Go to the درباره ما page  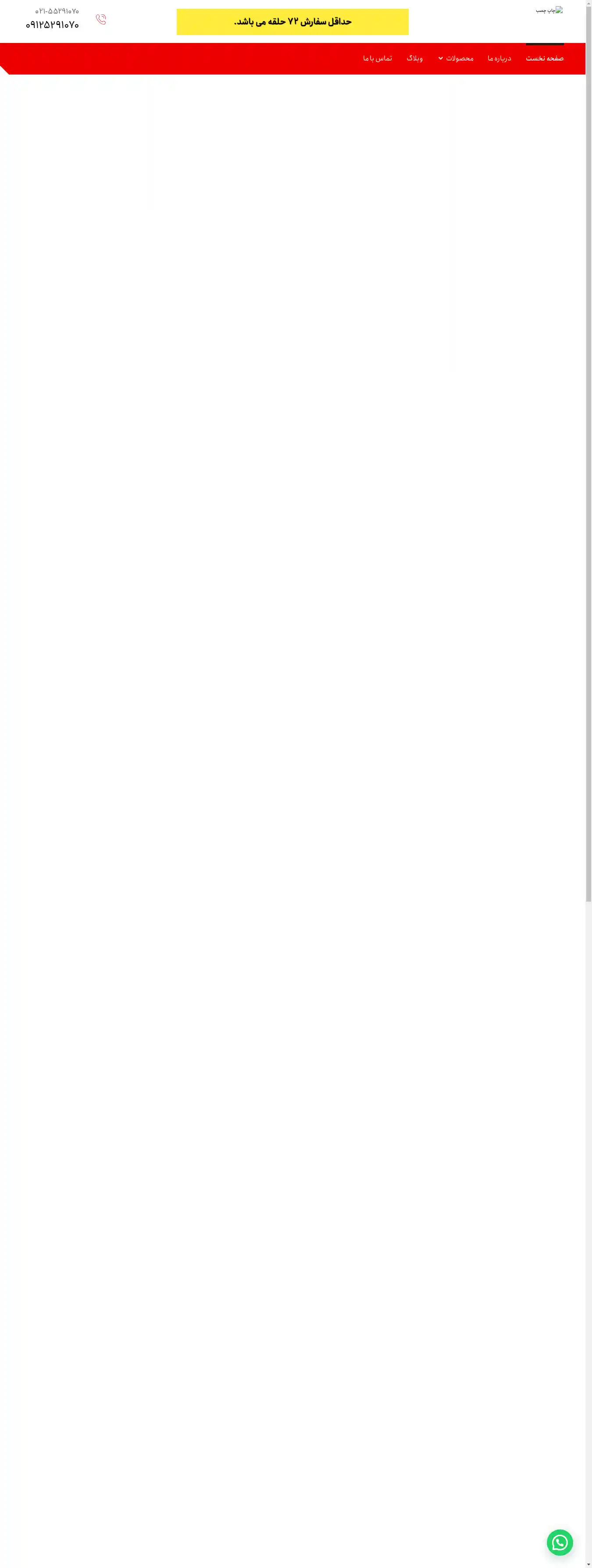[499, 58]
